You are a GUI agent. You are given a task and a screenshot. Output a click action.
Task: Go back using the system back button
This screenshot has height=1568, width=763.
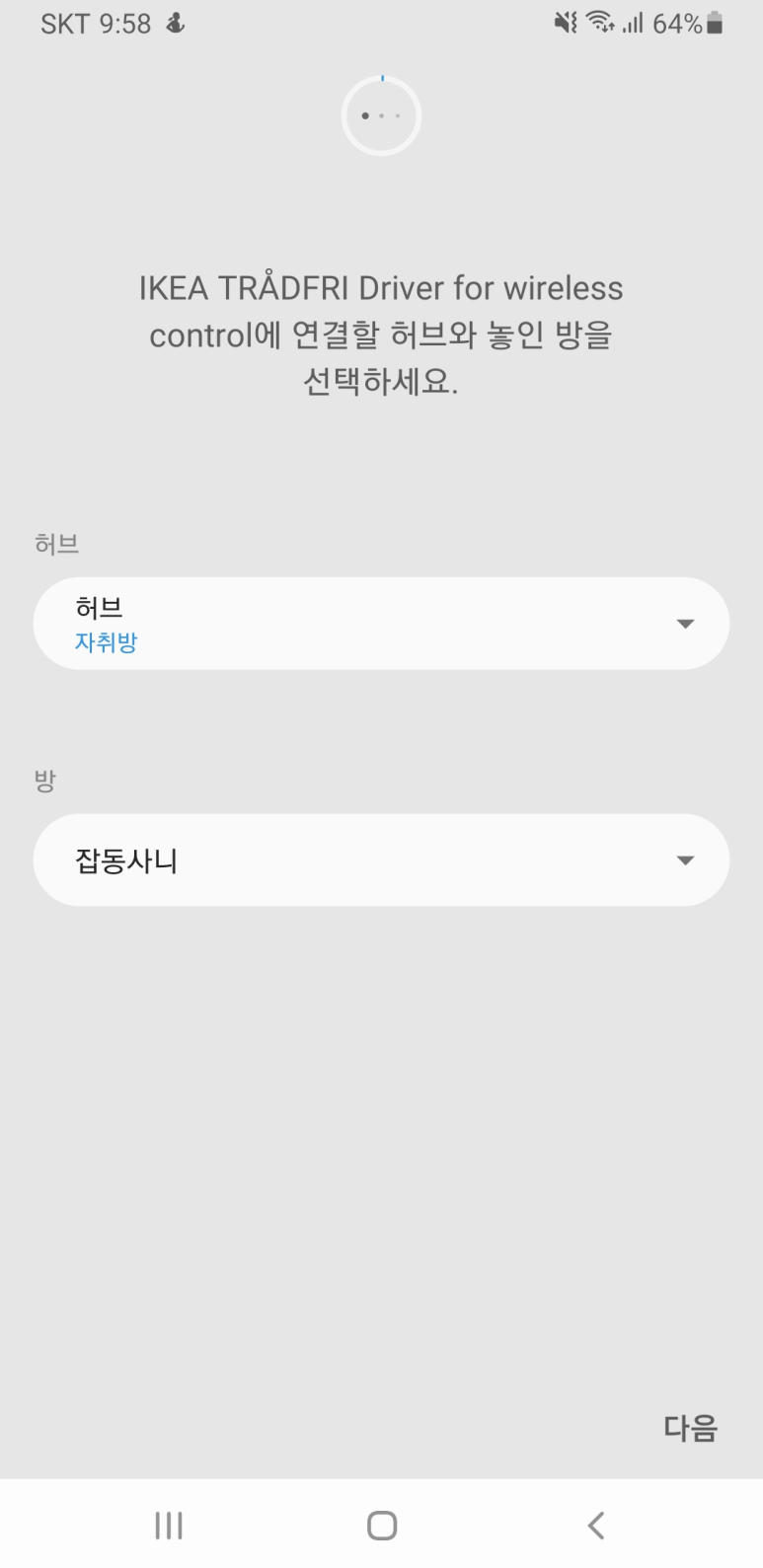(595, 1526)
